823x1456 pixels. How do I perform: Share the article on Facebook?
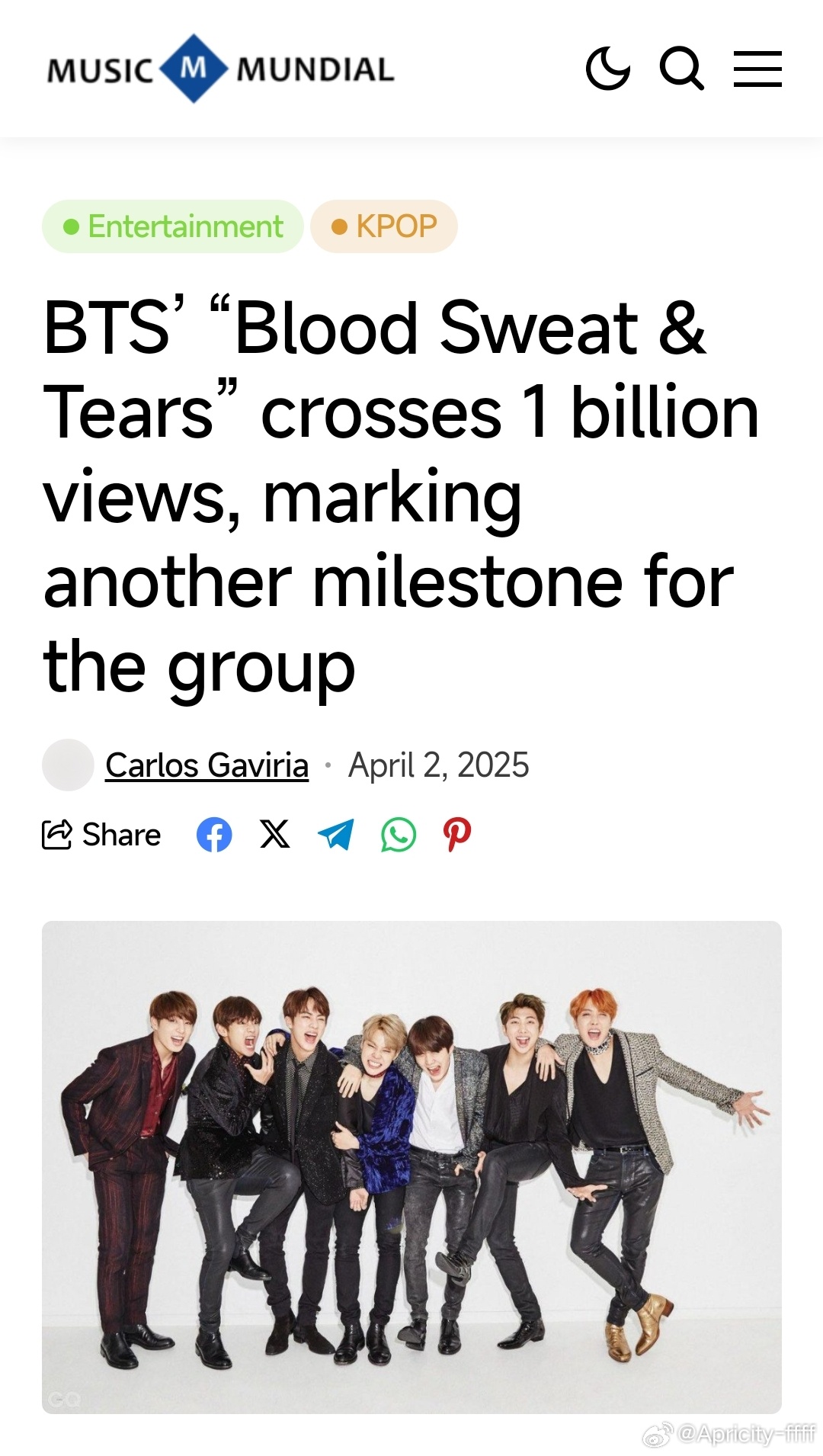tap(214, 835)
